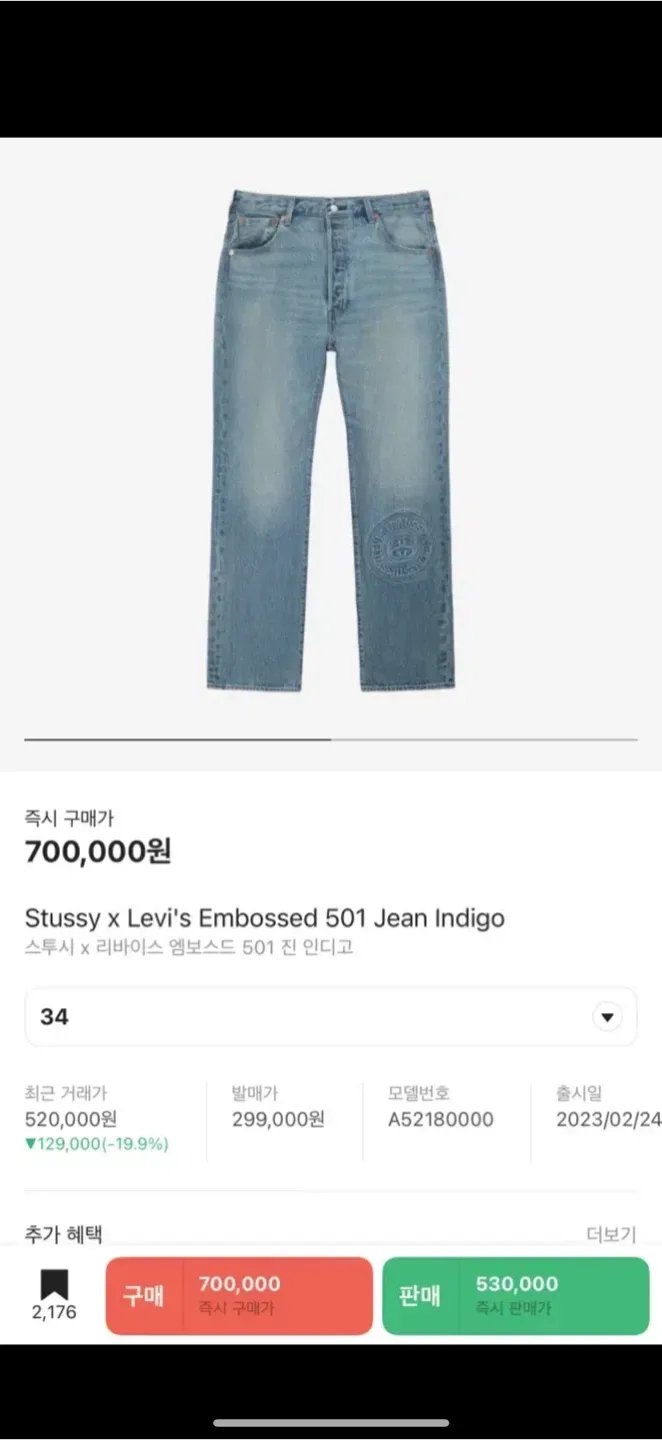Bookmark this Stussy x Levi's jeans

coord(54,1286)
